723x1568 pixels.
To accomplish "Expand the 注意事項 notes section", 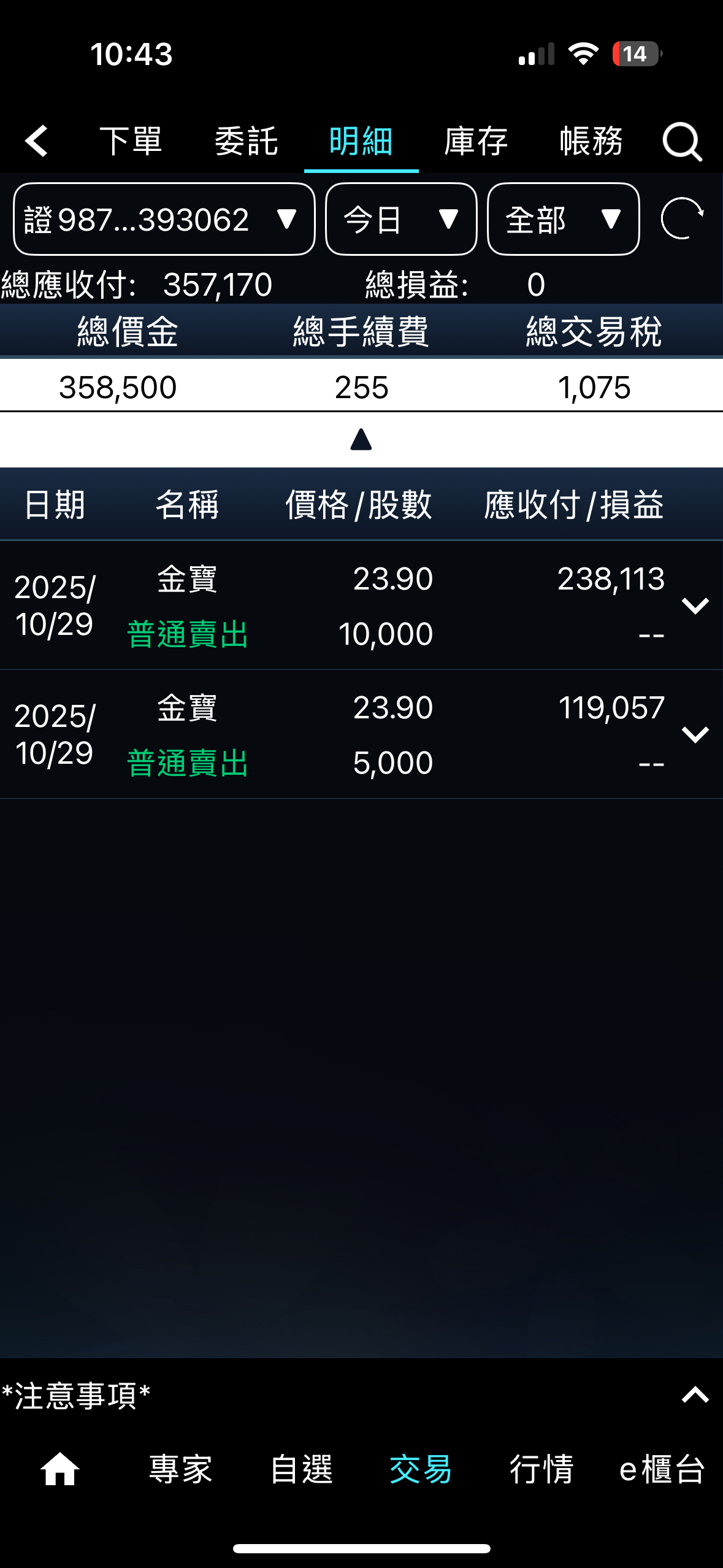I will (695, 1396).
